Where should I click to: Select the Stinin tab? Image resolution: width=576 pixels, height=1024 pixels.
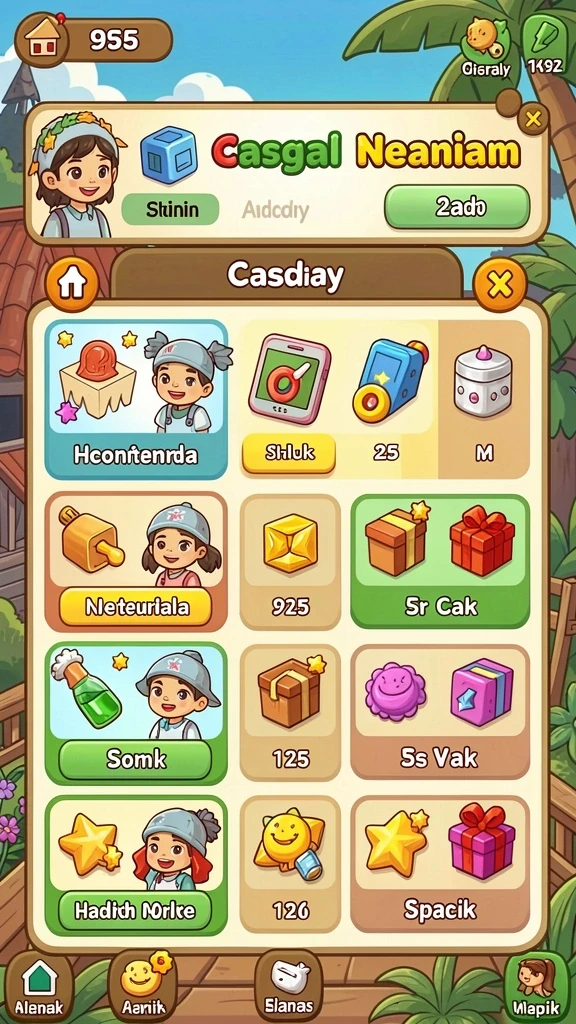(171, 210)
